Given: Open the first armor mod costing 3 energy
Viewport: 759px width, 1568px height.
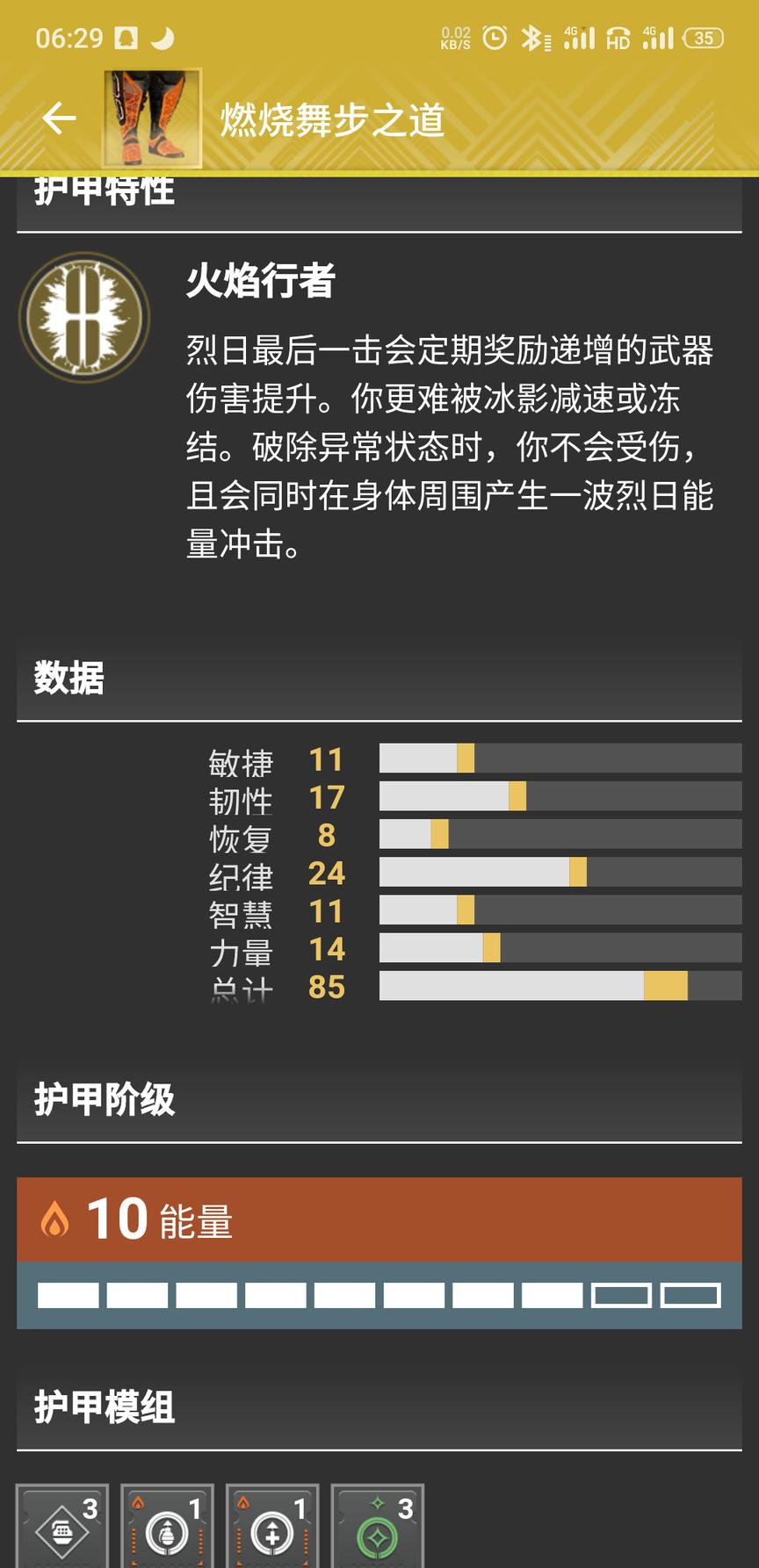Looking at the screenshot, I should (x=62, y=1529).
